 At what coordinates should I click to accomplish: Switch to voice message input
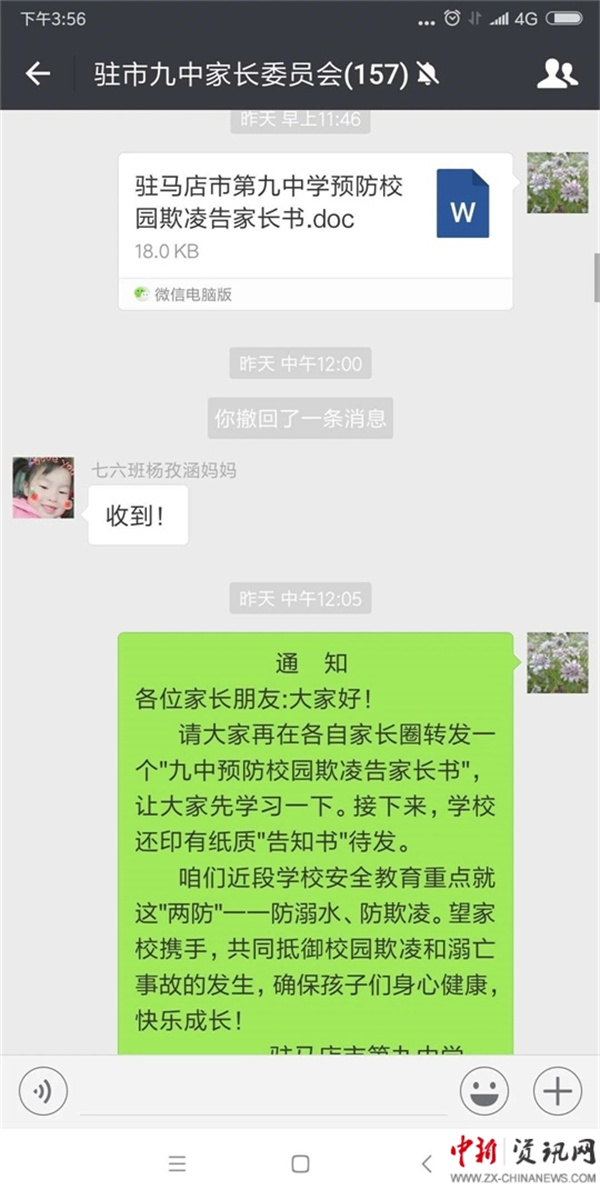(x=43, y=1090)
